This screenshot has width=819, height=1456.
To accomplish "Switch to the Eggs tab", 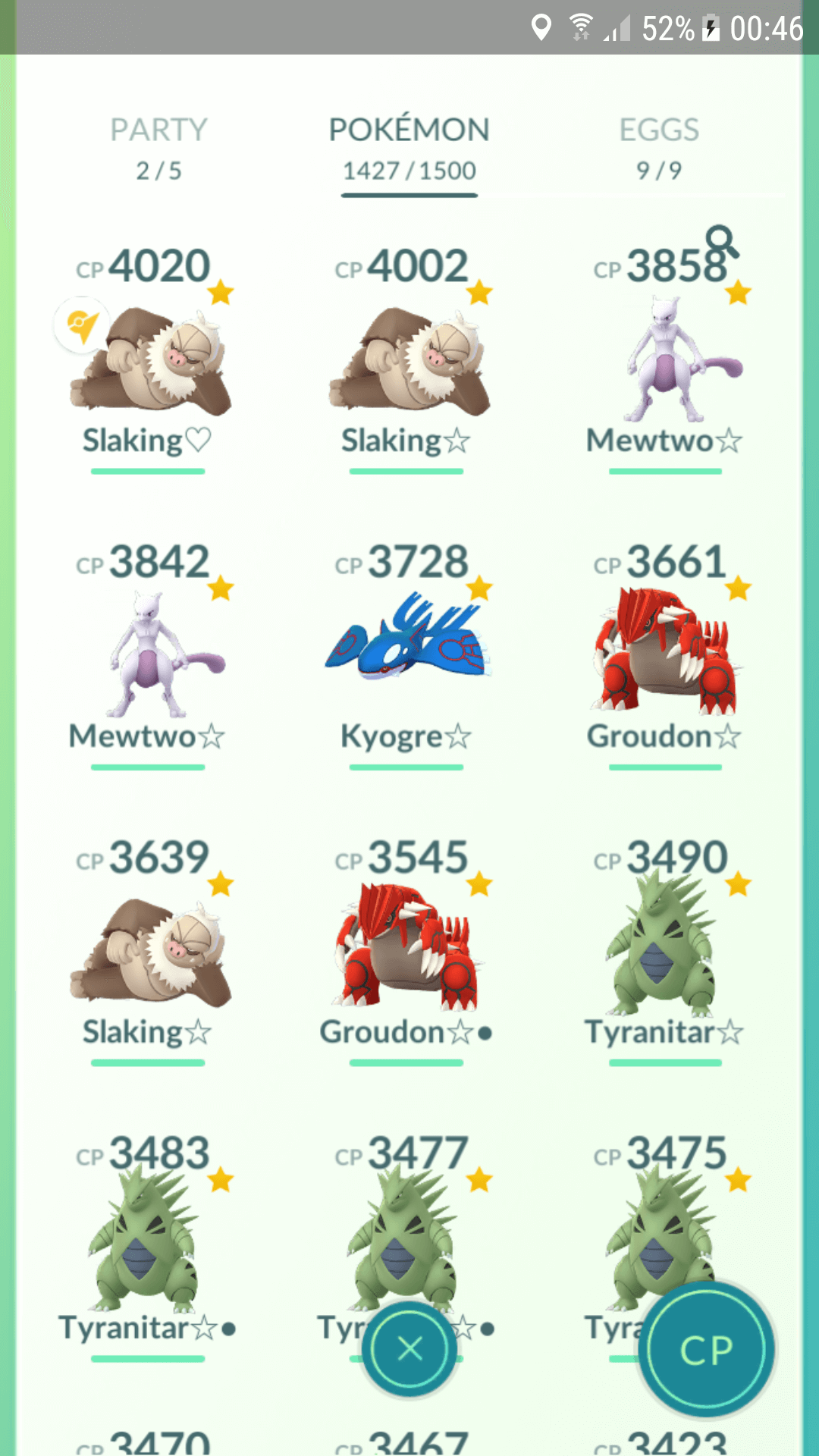I will (659, 149).
